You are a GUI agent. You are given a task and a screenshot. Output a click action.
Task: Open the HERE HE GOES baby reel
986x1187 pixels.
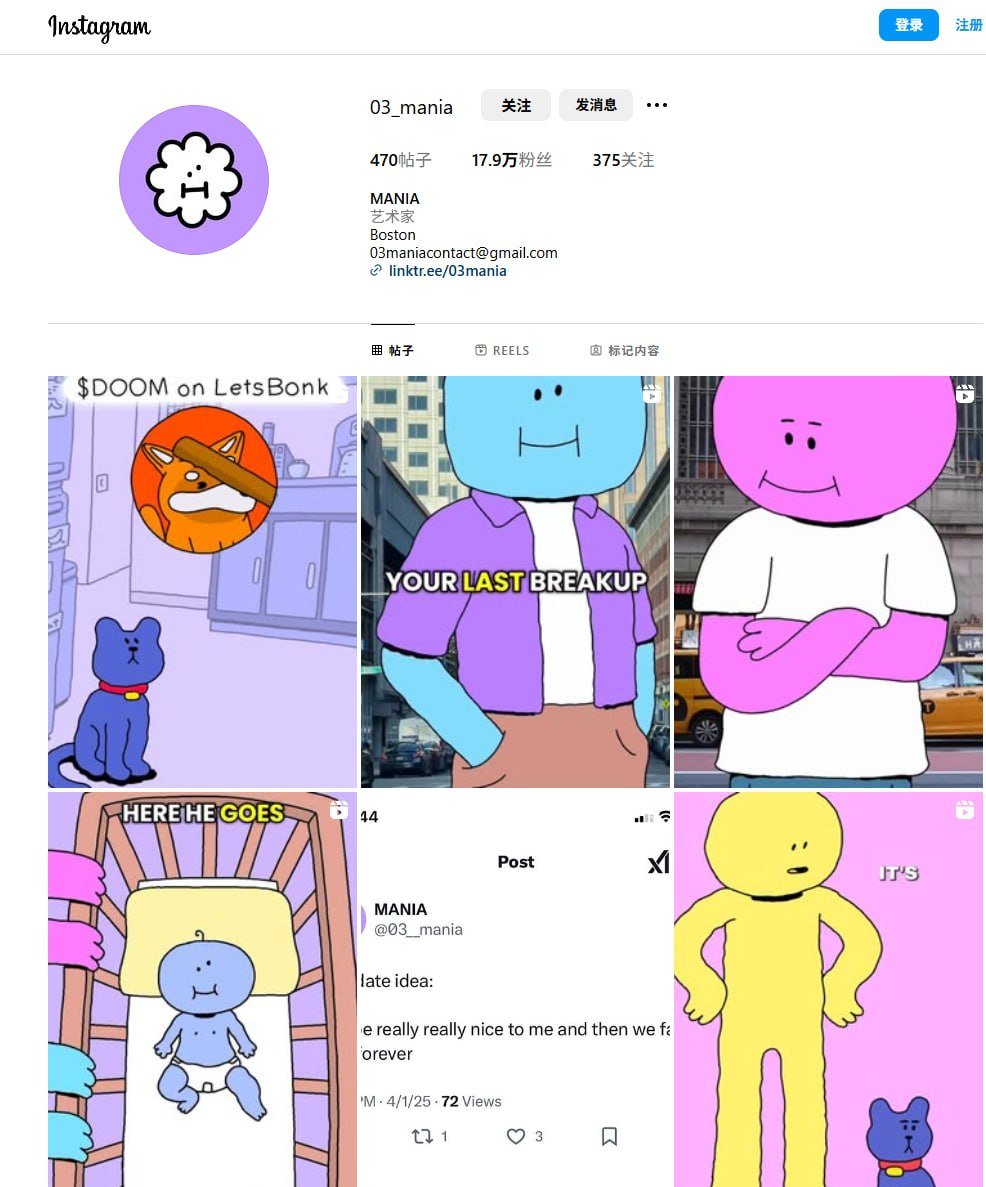point(202,990)
